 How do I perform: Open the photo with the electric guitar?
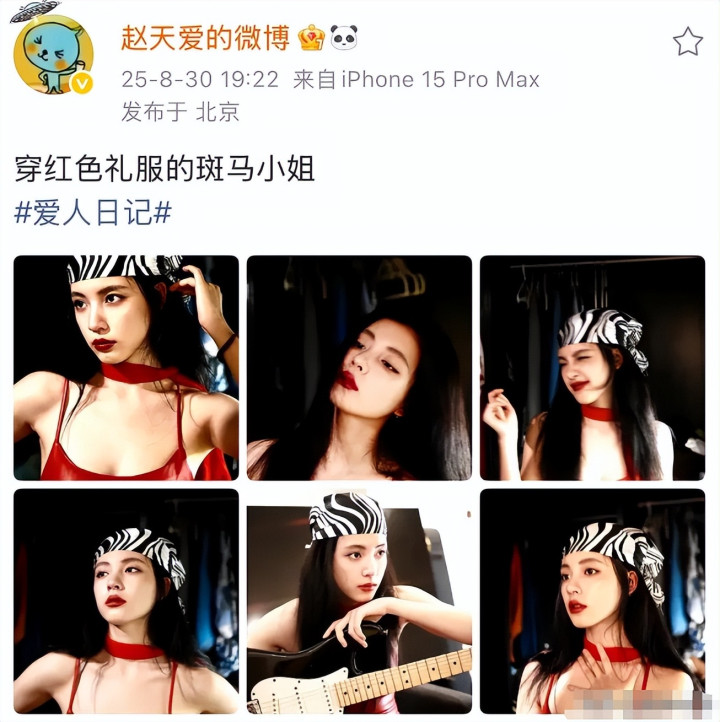click(x=359, y=600)
